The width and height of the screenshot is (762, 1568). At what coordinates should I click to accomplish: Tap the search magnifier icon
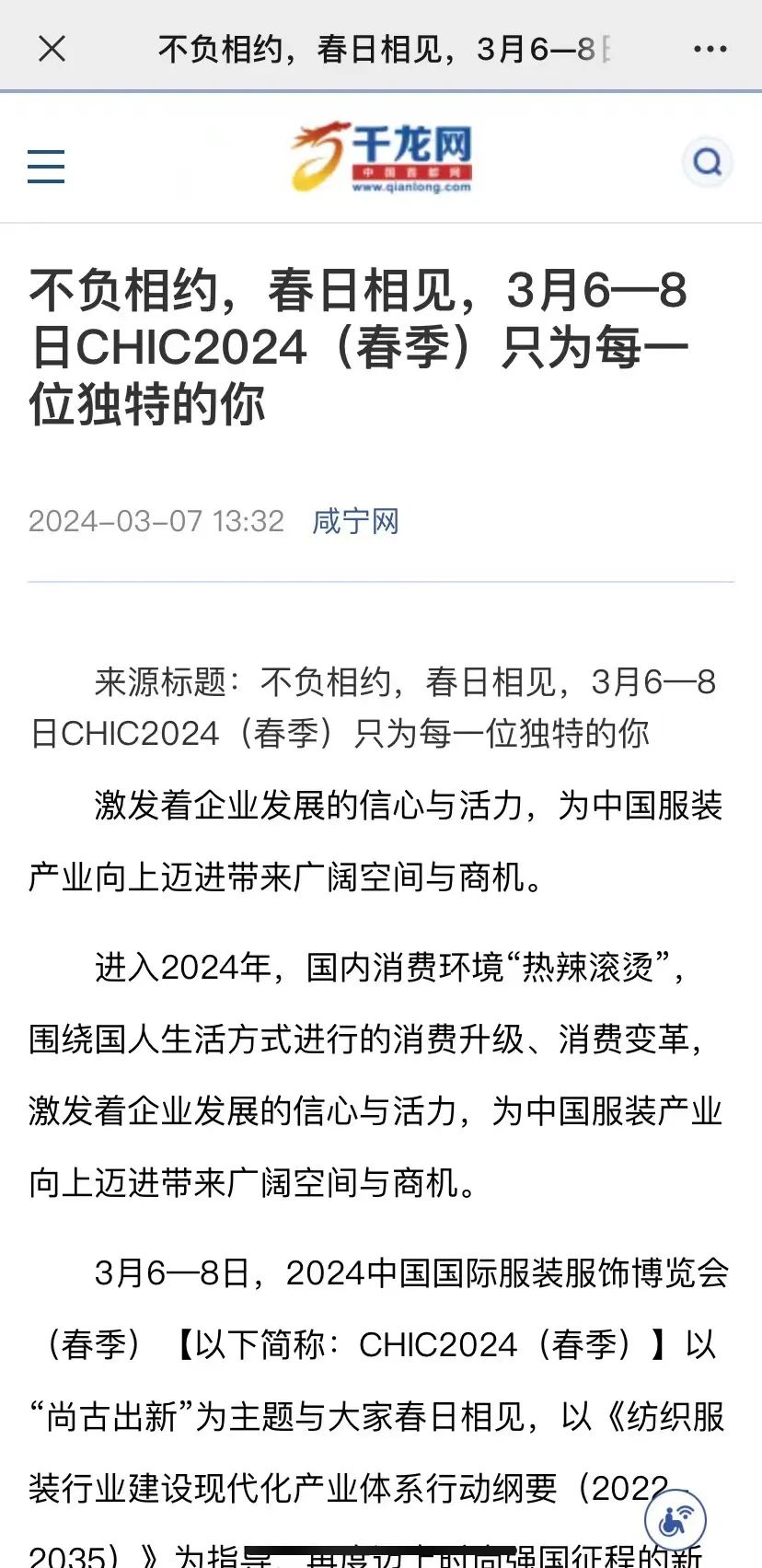tap(707, 163)
